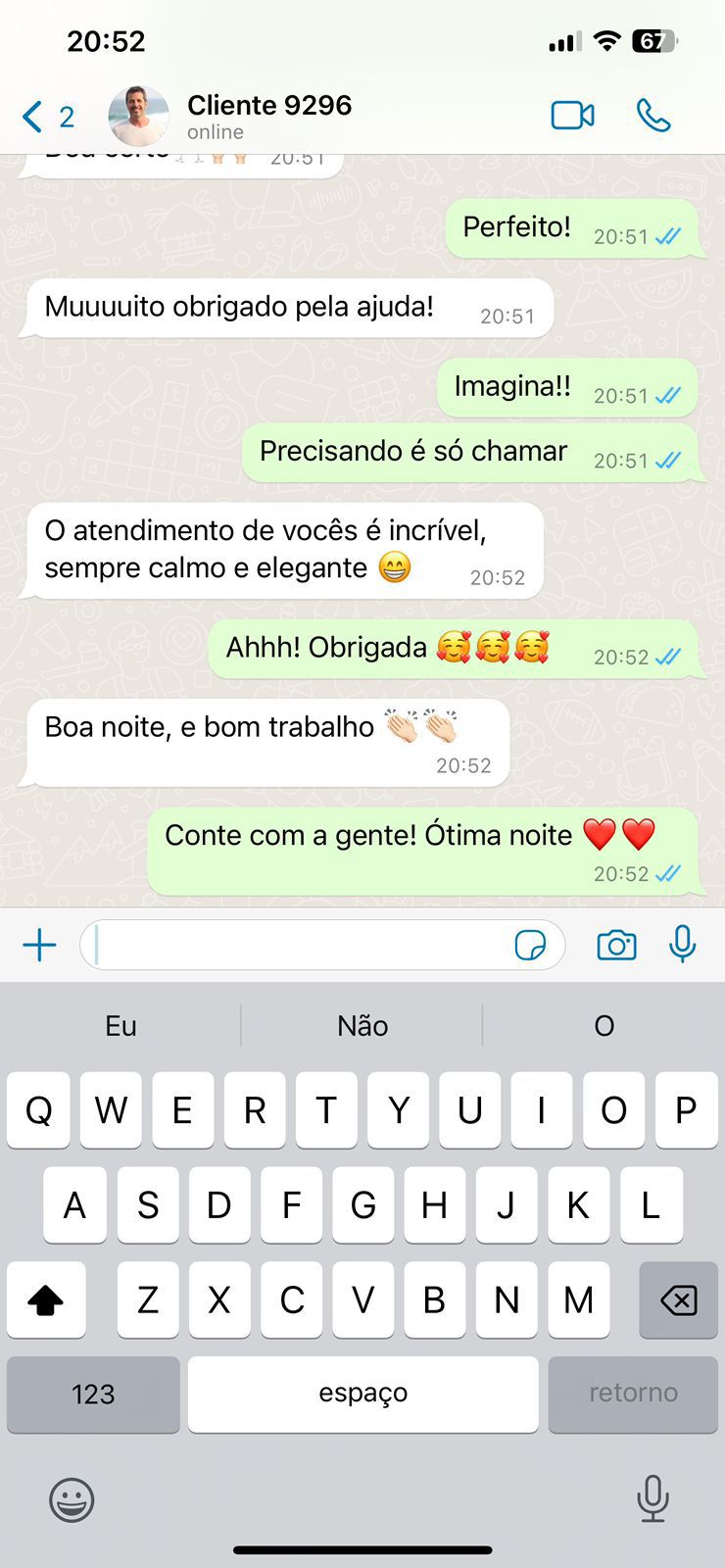Record a voice message with the microphone
The height and width of the screenshot is (1568, 725).
[683, 945]
